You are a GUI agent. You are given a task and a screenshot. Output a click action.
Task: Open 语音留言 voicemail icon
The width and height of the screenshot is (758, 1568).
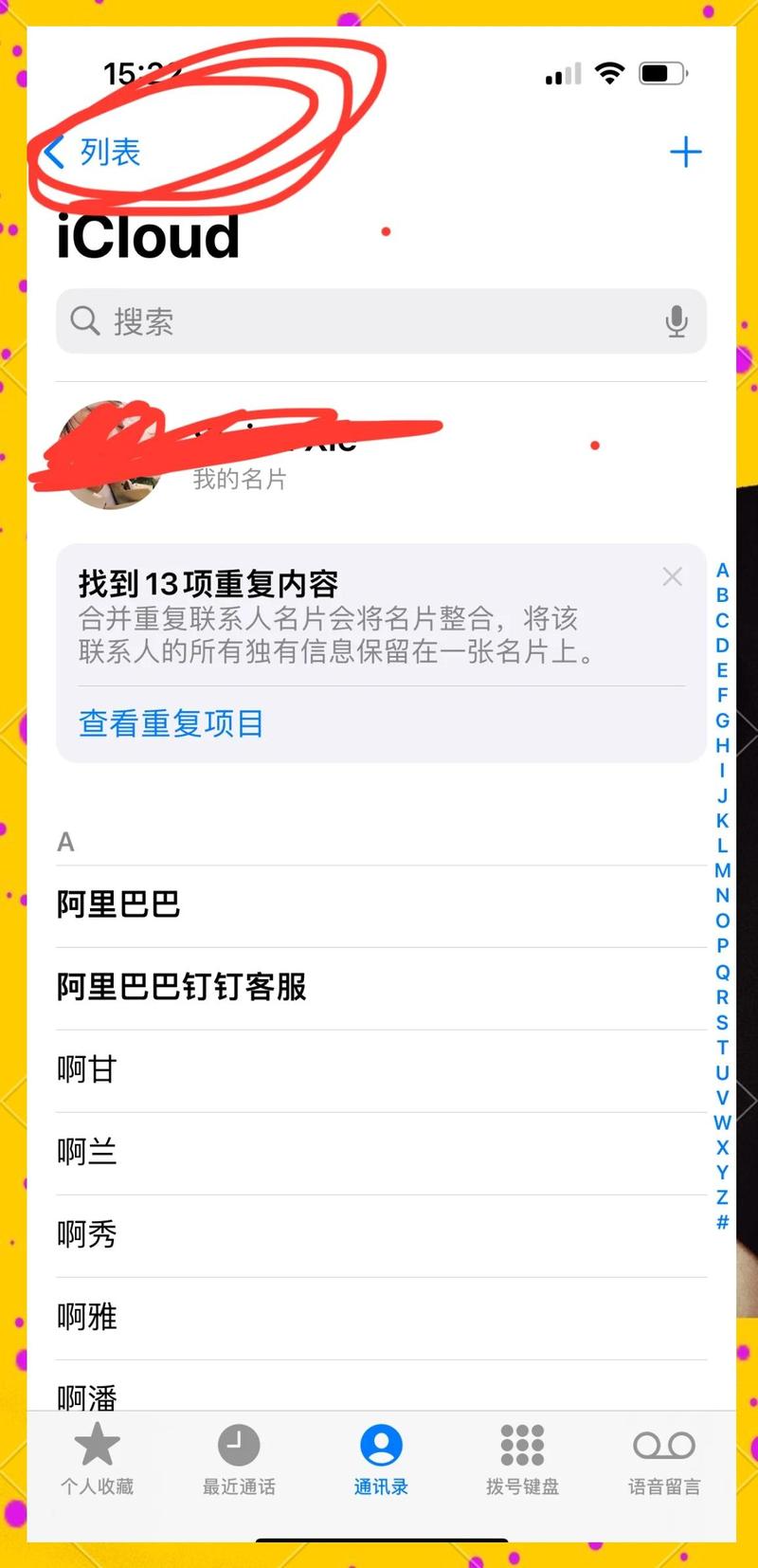click(662, 1448)
